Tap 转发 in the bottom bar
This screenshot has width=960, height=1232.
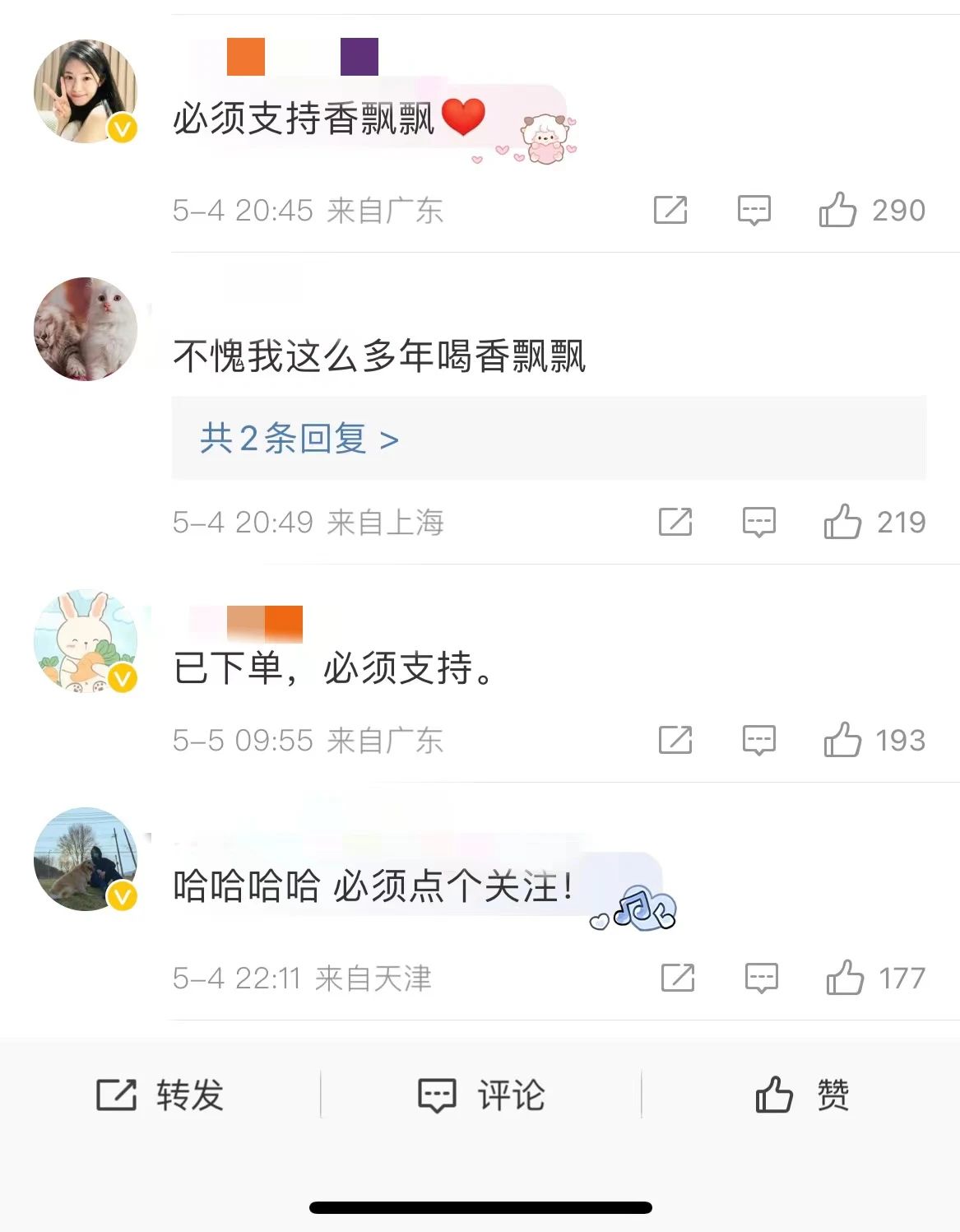(x=160, y=1095)
